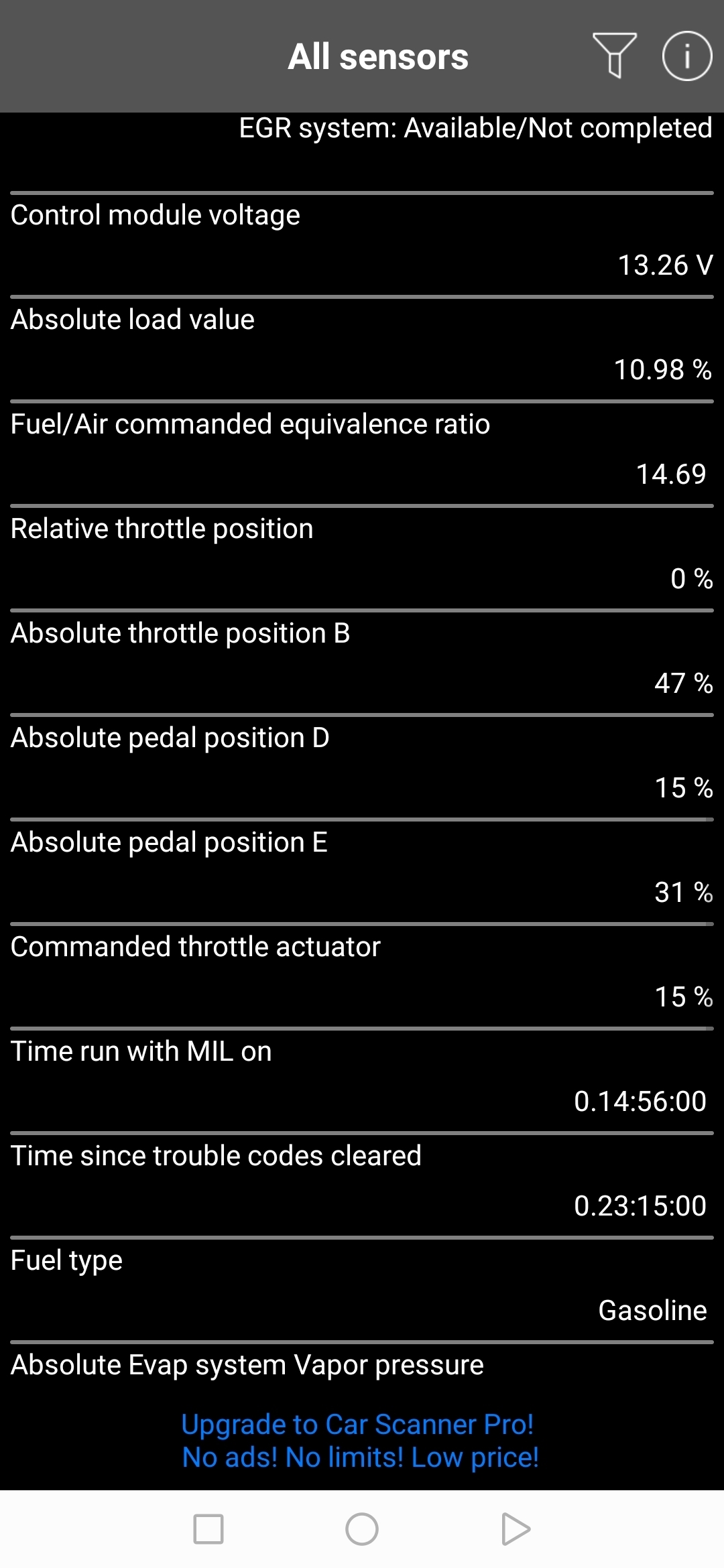Open Control module voltage sensor

pyautogui.click(x=362, y=240)
